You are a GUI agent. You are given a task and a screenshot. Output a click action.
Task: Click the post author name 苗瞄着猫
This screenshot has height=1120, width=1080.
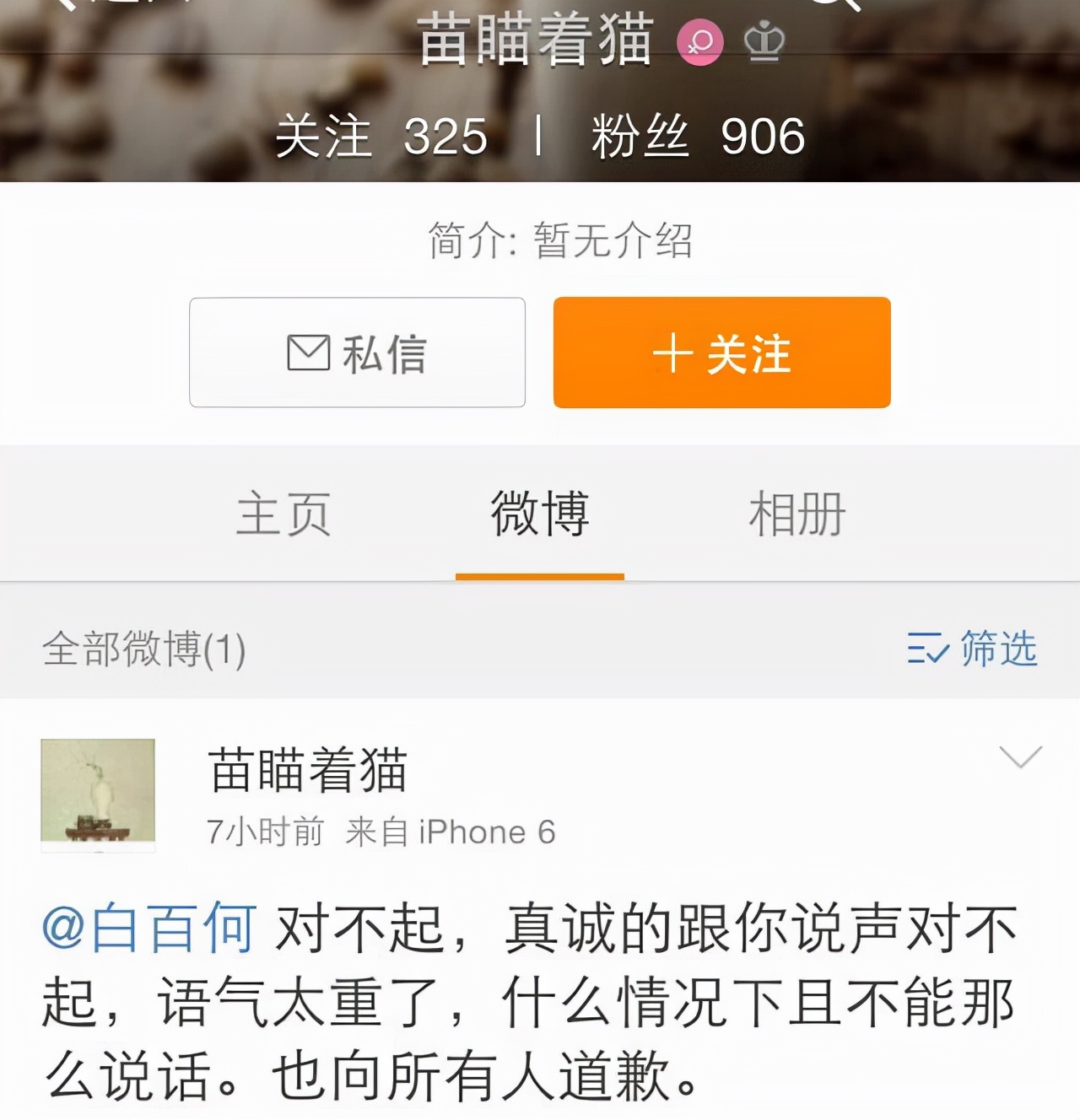pyautogui.click(x=307, y=771)
